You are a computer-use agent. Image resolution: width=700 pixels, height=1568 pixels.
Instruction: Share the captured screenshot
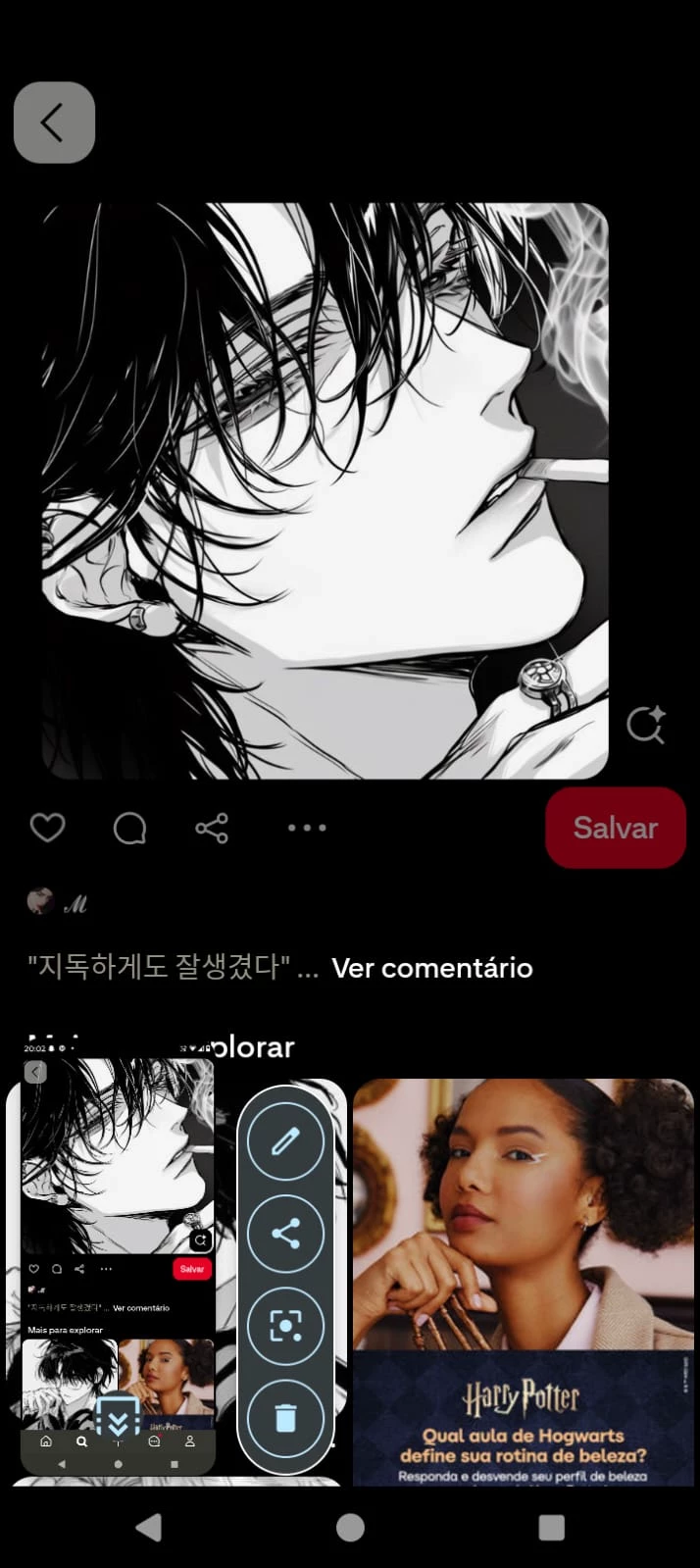pos(285,1234)
